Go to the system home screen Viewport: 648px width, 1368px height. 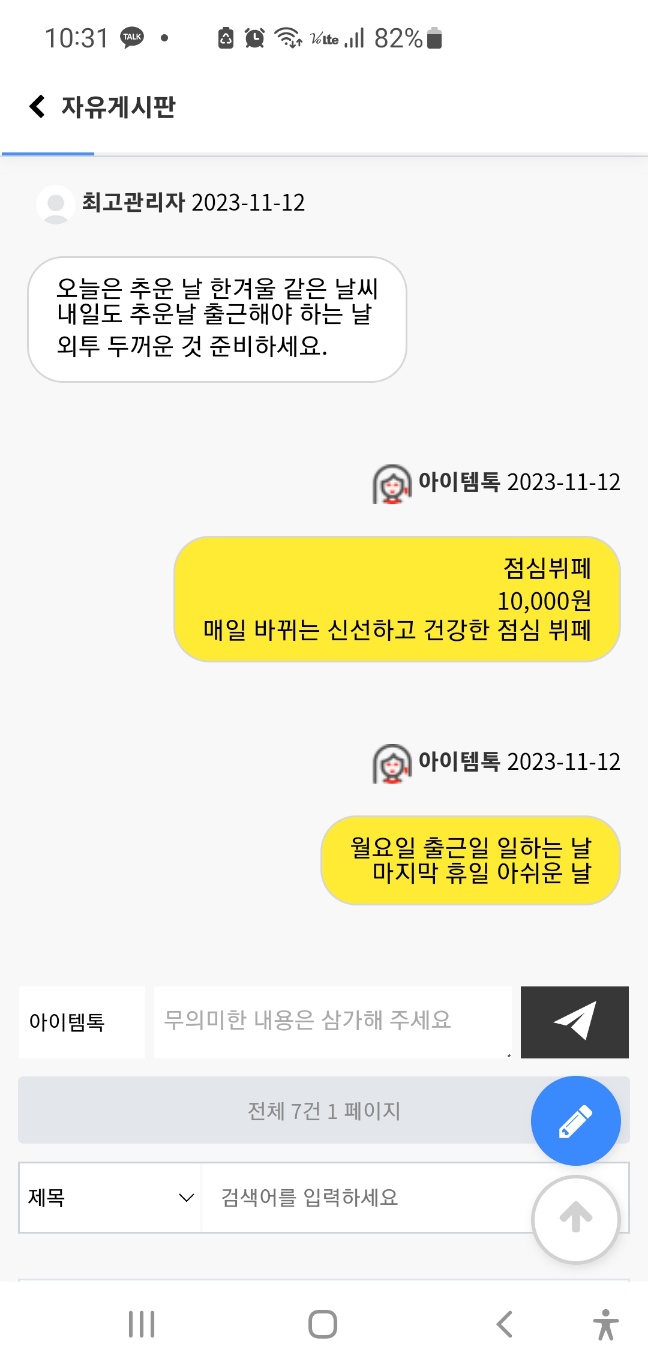tap(322, 1325)
